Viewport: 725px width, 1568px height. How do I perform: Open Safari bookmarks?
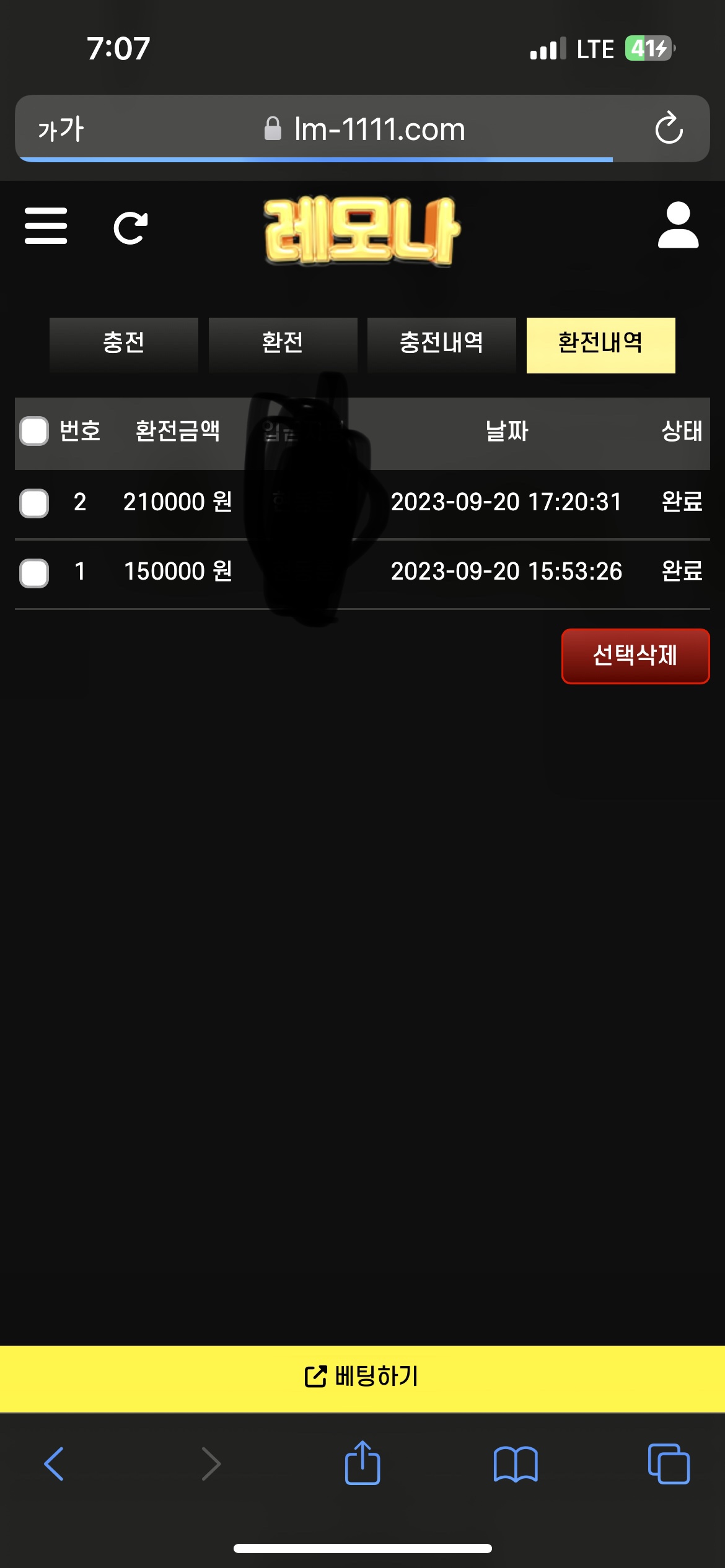(516, 1464)
